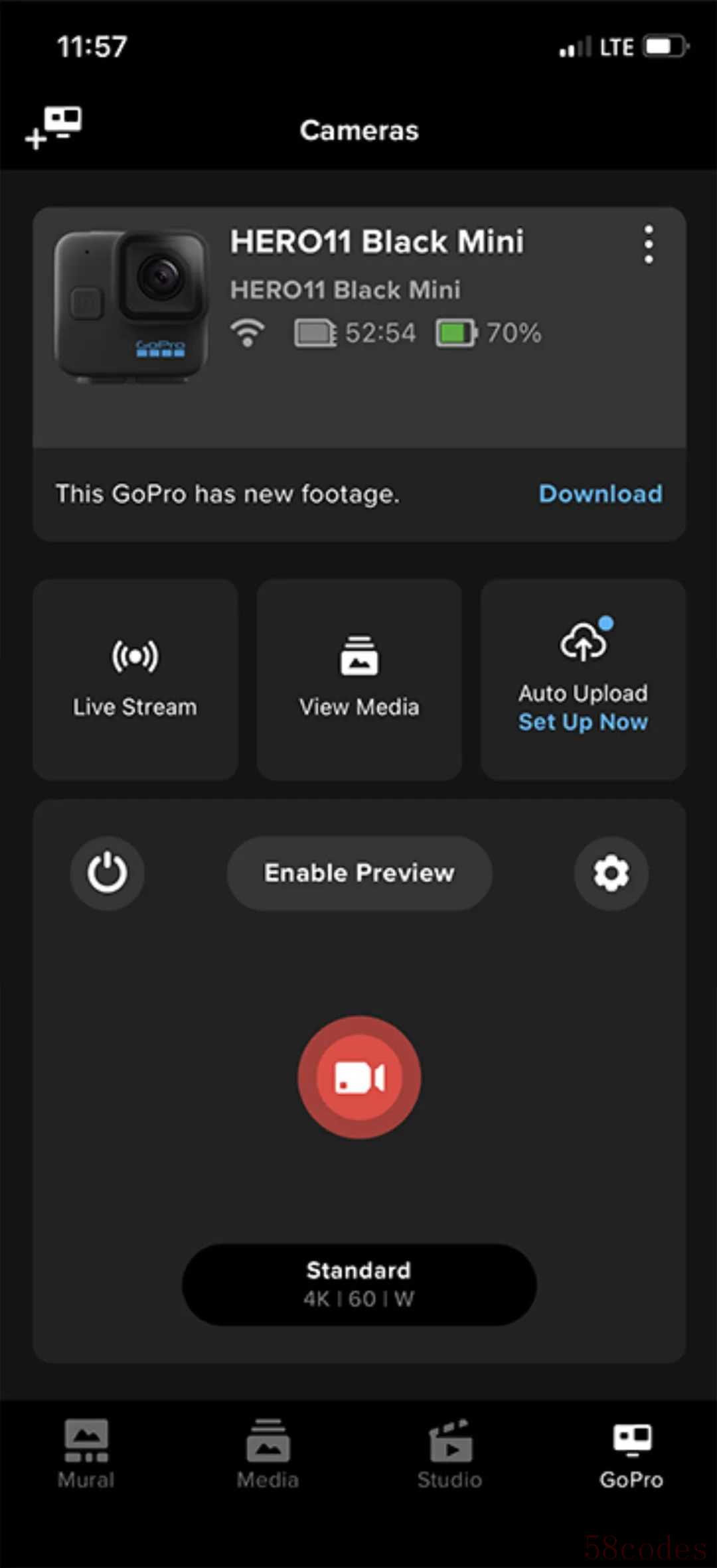Go to the Studio tab
The image size is (717, 1568).
449,1453
